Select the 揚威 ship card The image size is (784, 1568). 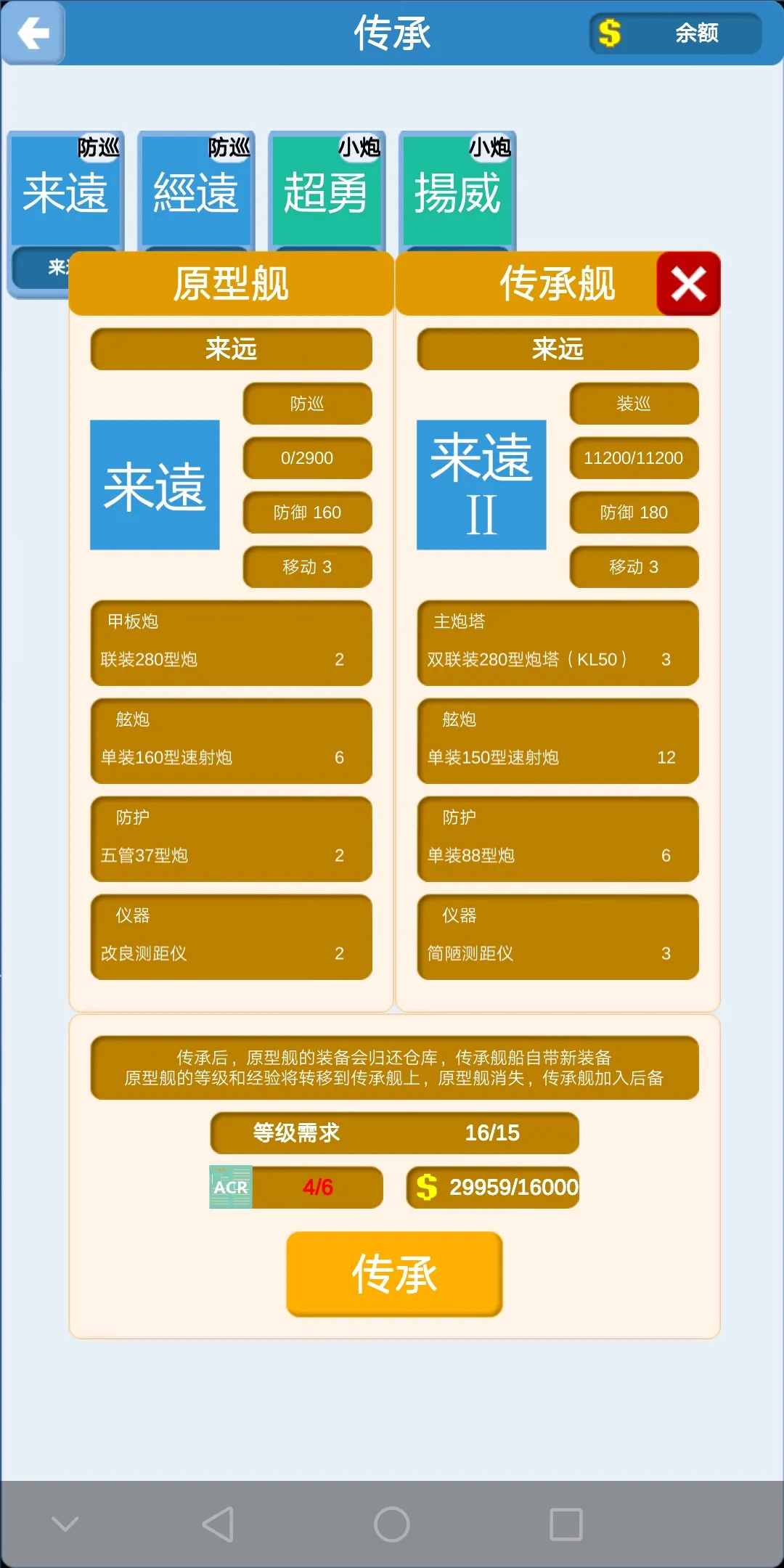(x=457, y=192)
